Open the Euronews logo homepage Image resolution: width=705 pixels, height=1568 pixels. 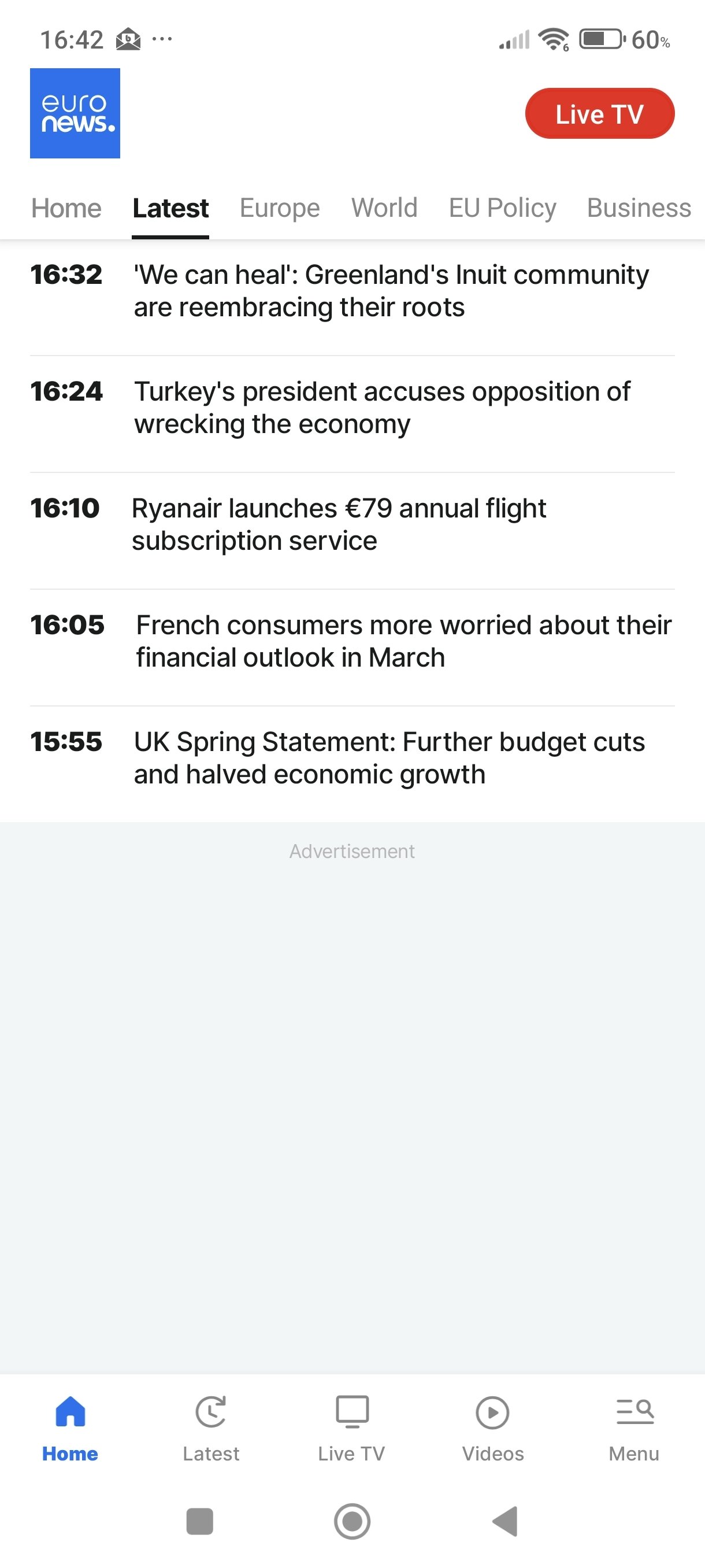tap(75, 114)
